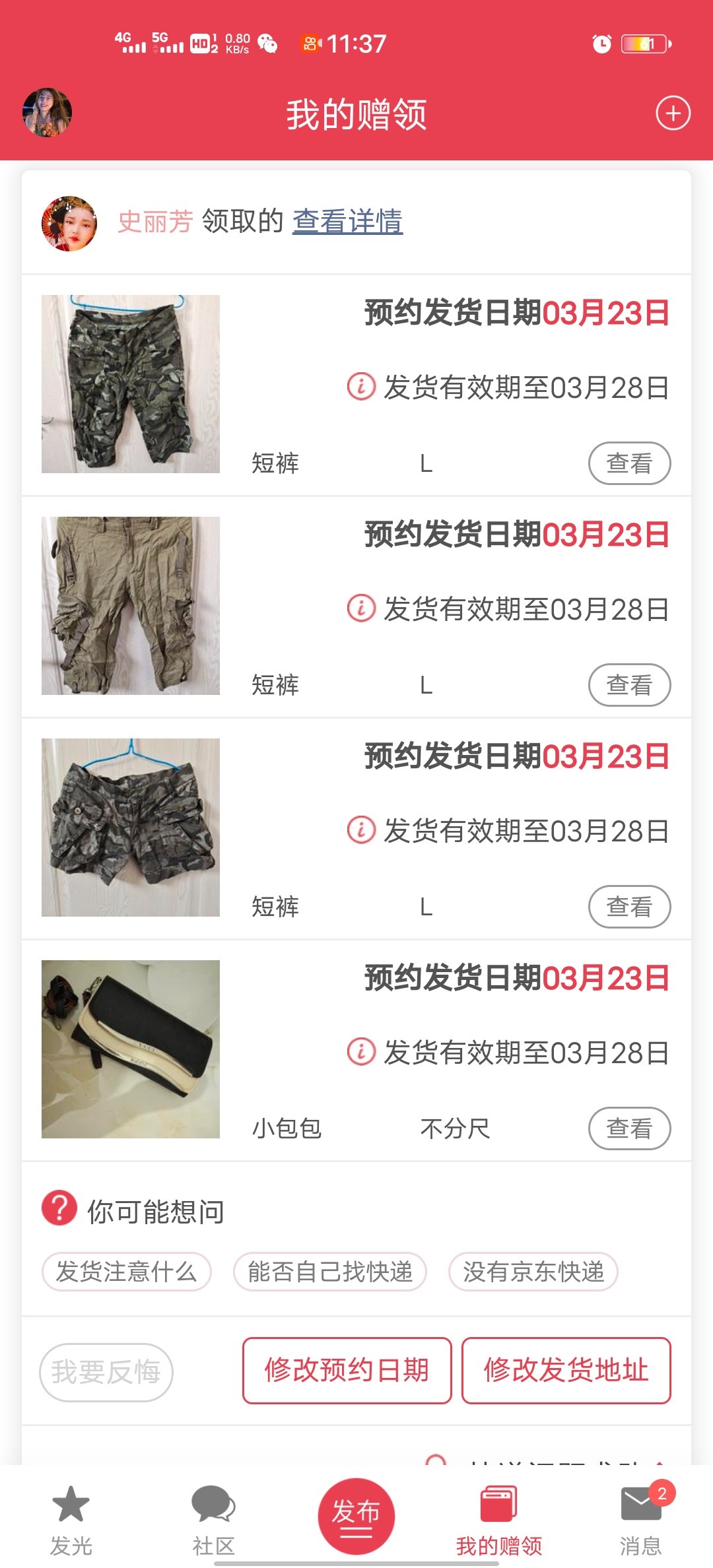Open the black clutch bag photo
Screen dimensions: 713x1568
[x=131, y=1049]
